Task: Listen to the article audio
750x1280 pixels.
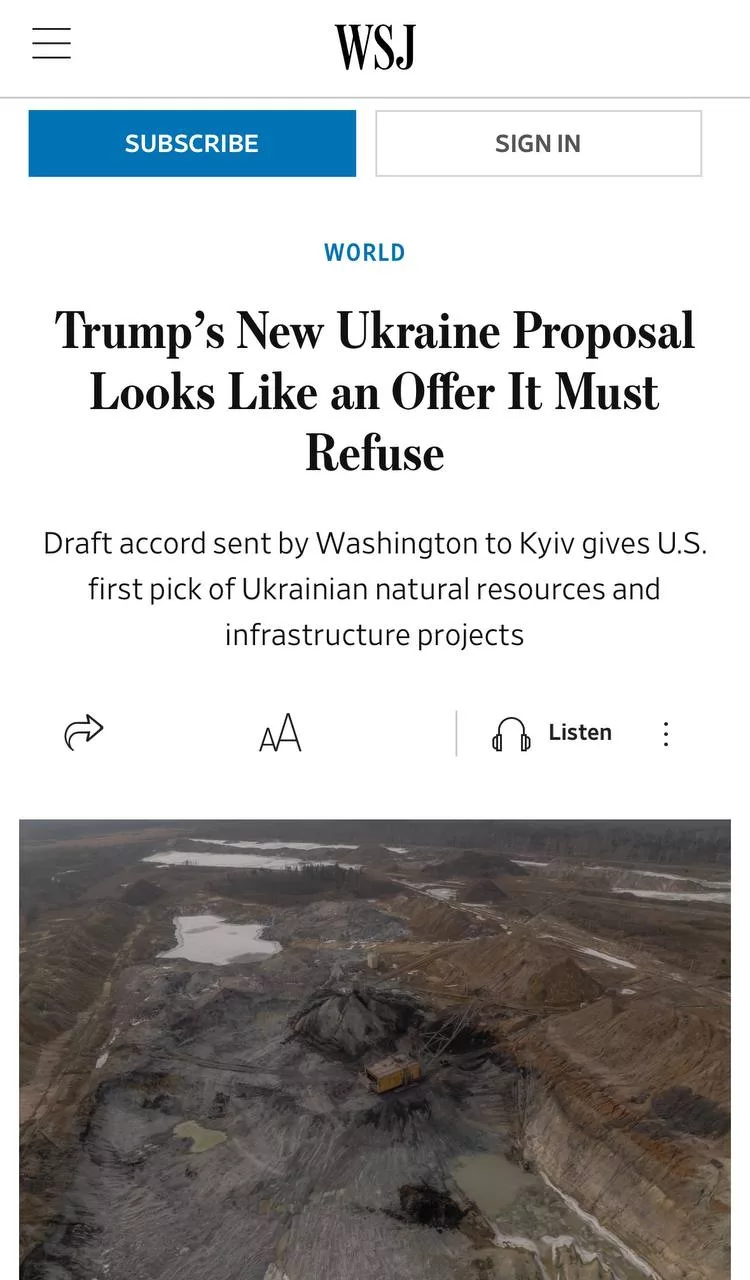Action: (x=552, y=733)
